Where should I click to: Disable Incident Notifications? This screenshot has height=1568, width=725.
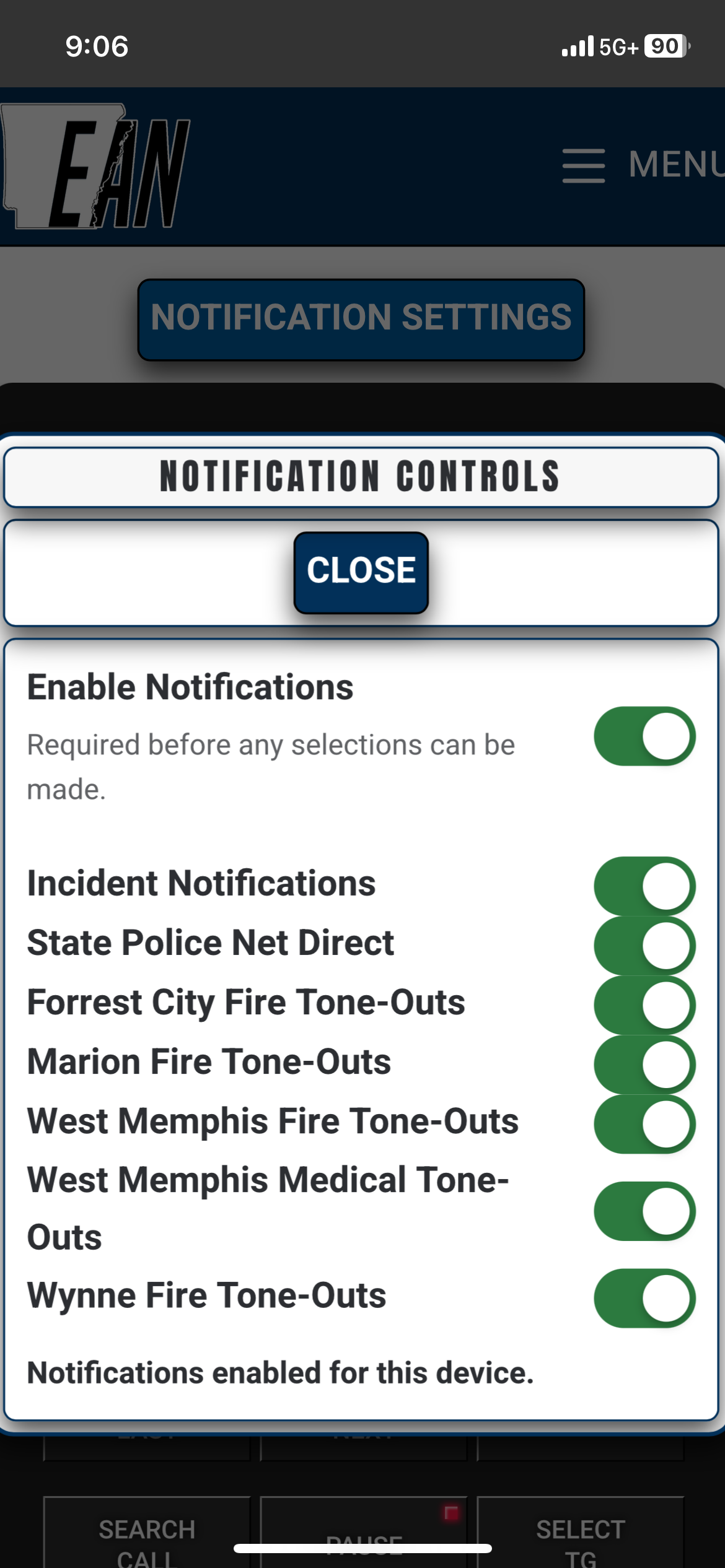click(644, 886)
